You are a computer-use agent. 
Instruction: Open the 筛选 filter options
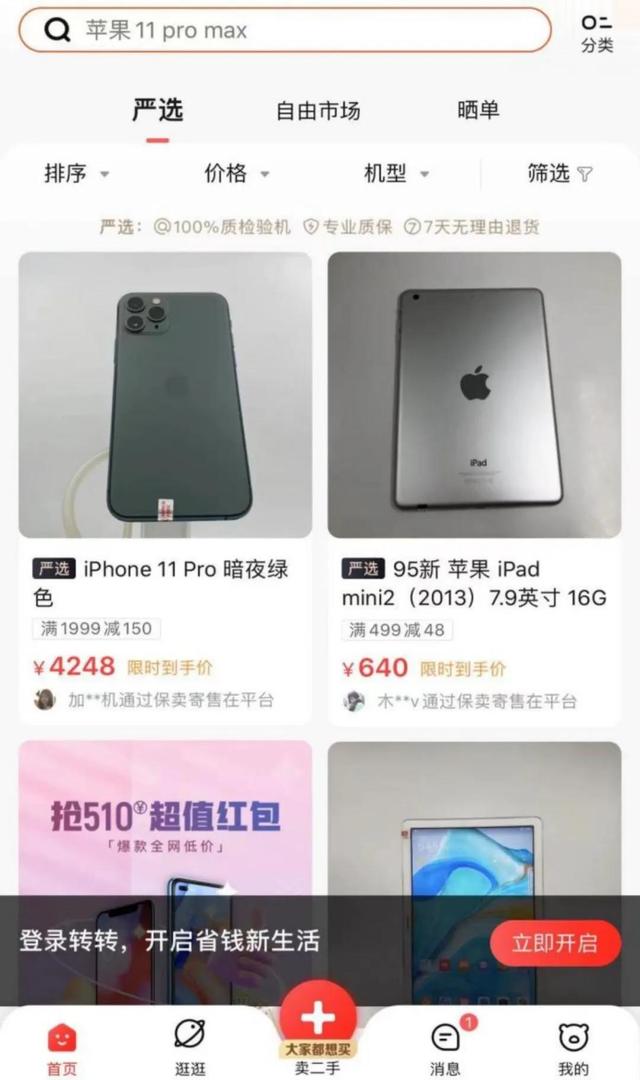click(560, 174)
